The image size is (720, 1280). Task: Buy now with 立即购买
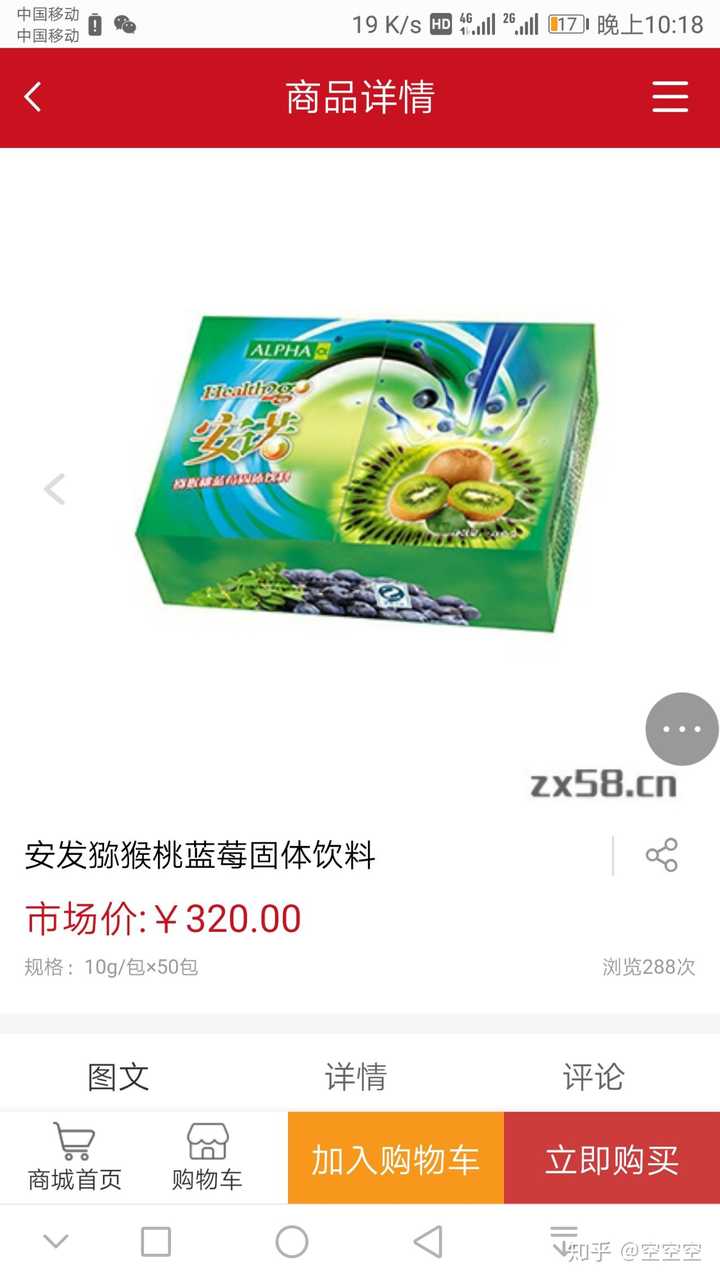click(611, 1159)
